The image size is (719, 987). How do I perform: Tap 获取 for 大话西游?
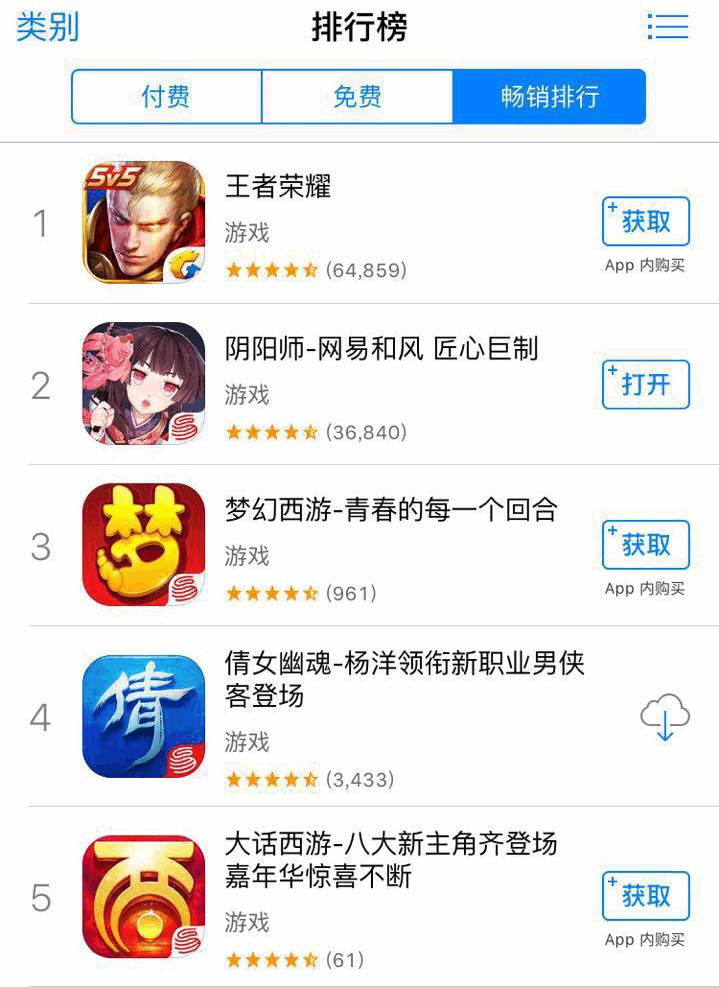[646, 895]
